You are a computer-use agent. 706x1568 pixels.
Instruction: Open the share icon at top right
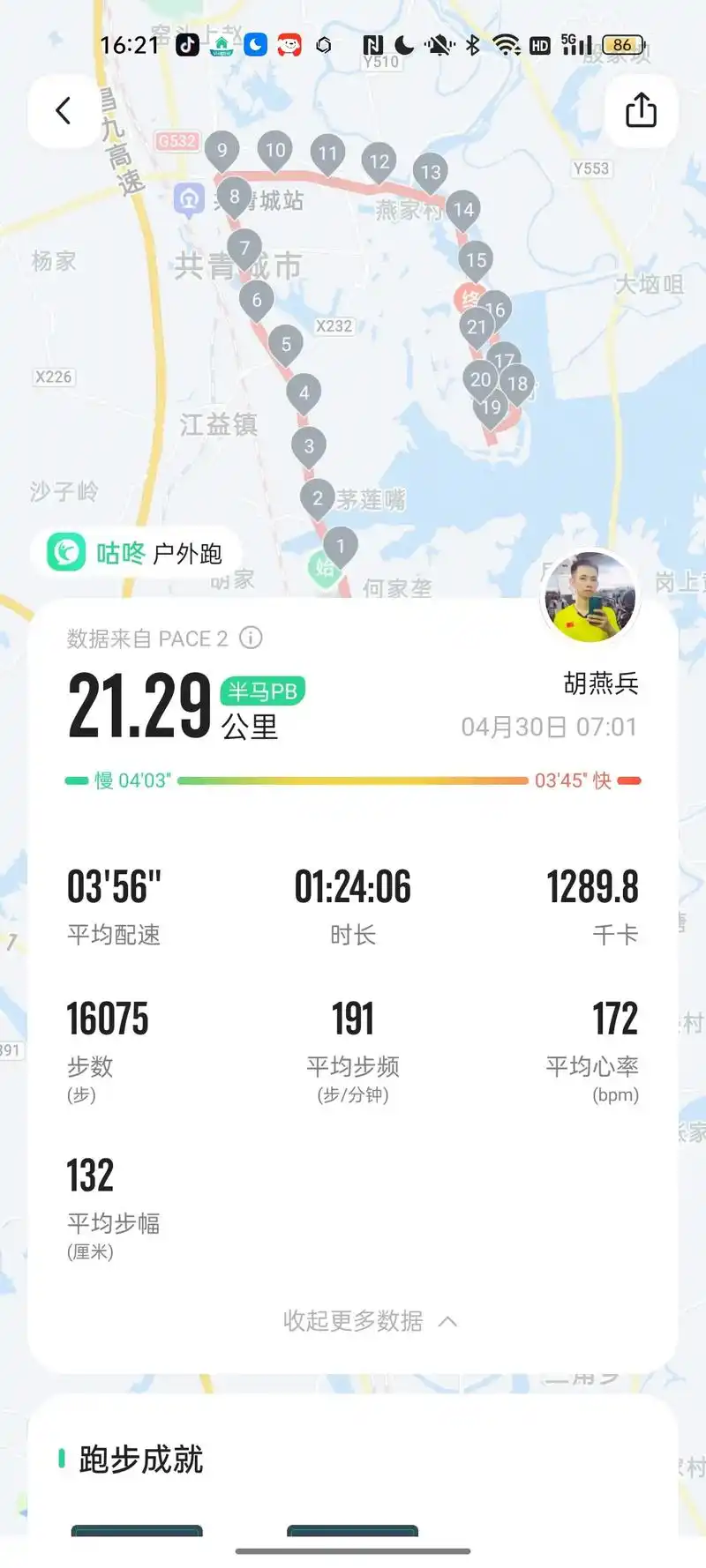641,110
